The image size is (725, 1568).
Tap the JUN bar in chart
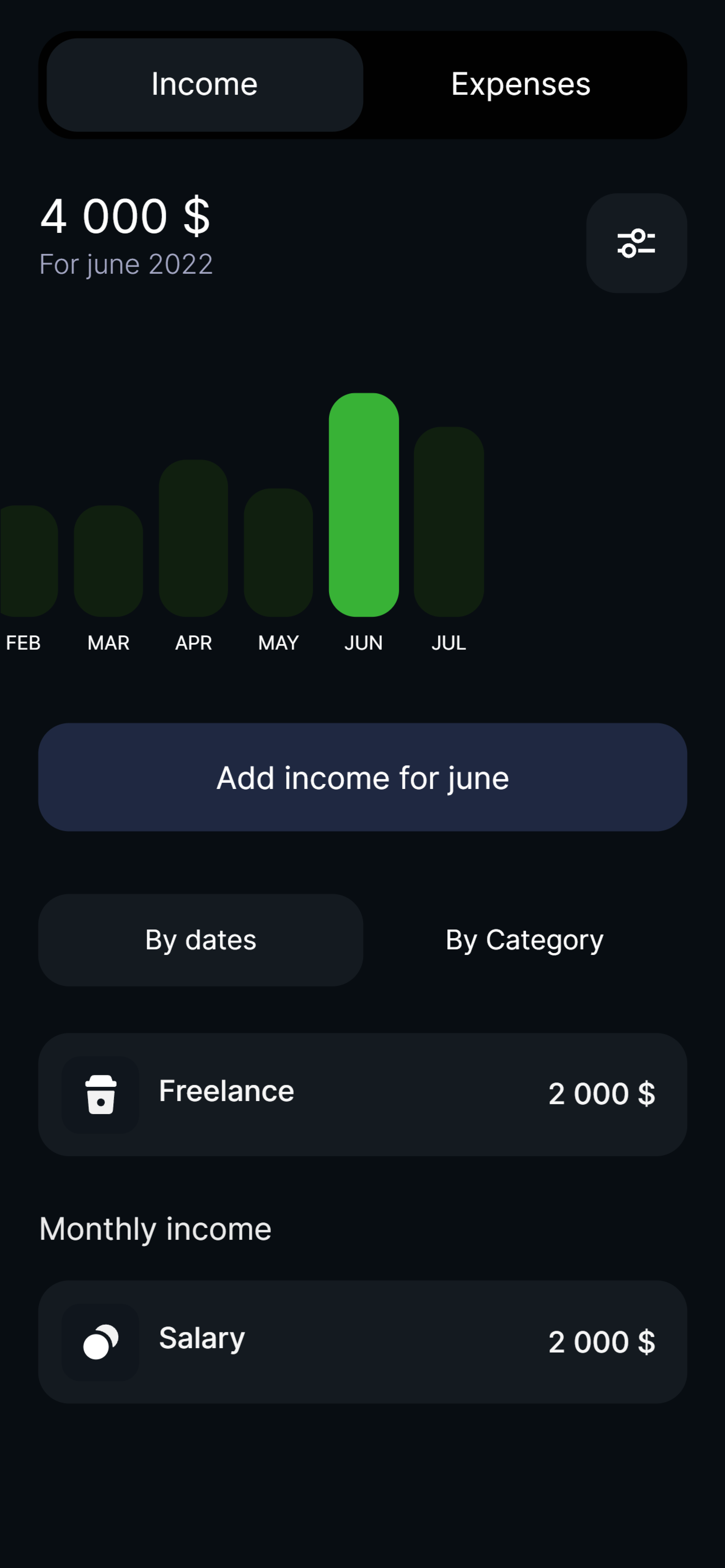pyautogui.click(x=364, y=505)
